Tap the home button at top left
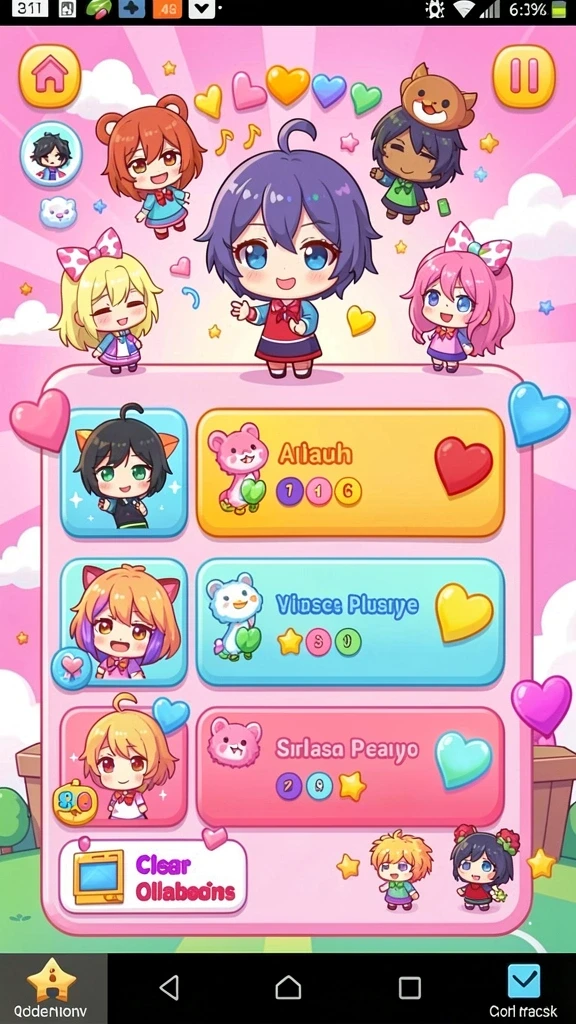Image resolution: width=576 pixels, height=1024 pixels. coord(50,76)
